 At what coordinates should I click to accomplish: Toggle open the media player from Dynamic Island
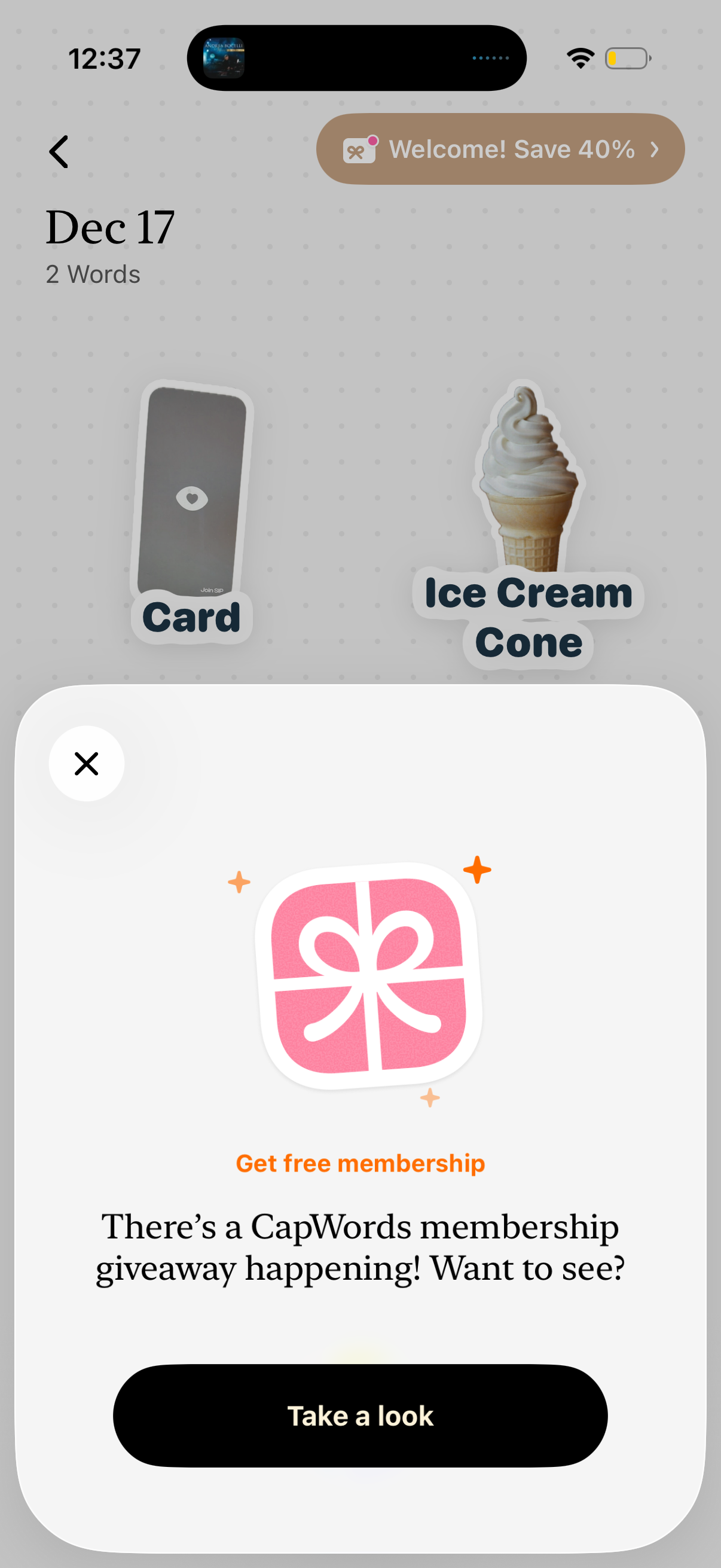coord(356,57)
